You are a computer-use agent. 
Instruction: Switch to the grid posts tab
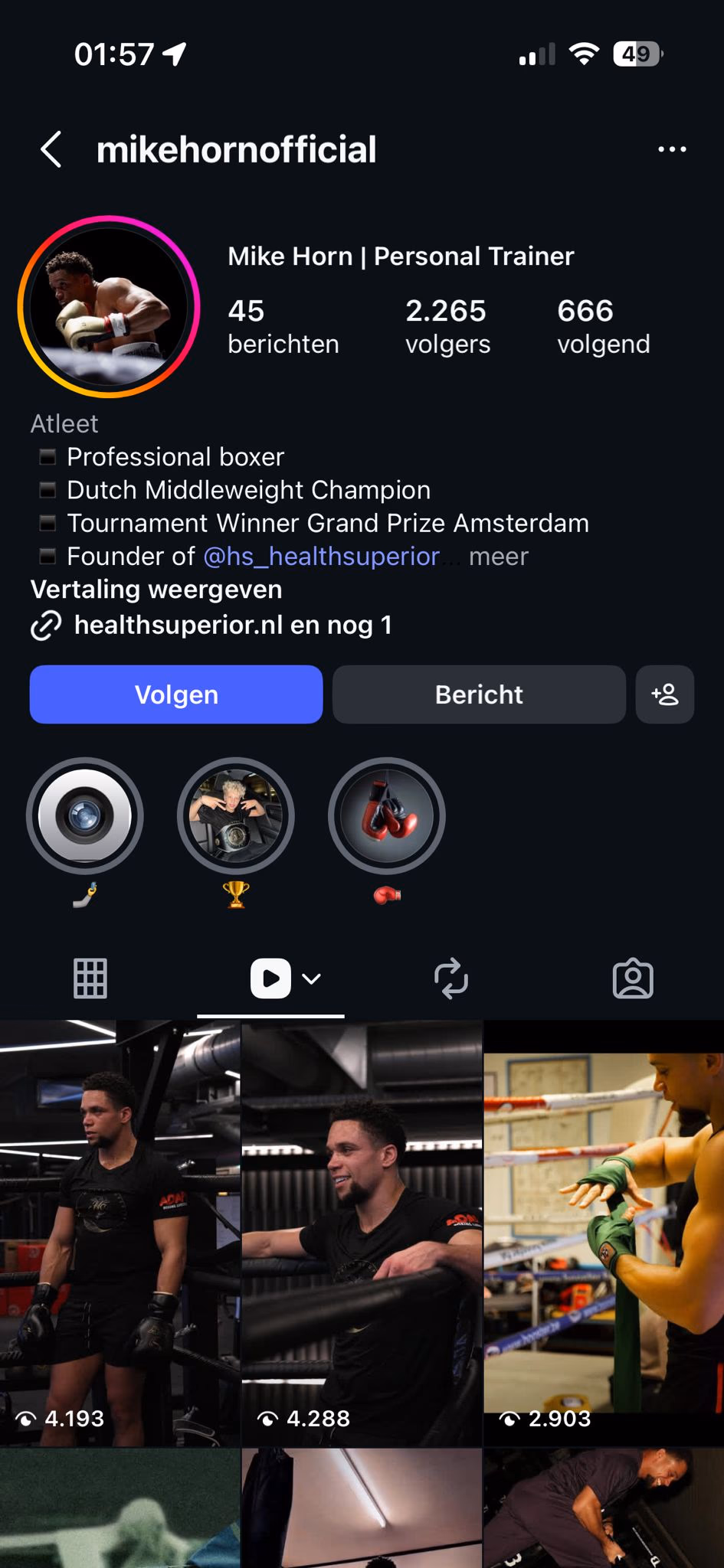pyautogui.click(x=89, y=978)
